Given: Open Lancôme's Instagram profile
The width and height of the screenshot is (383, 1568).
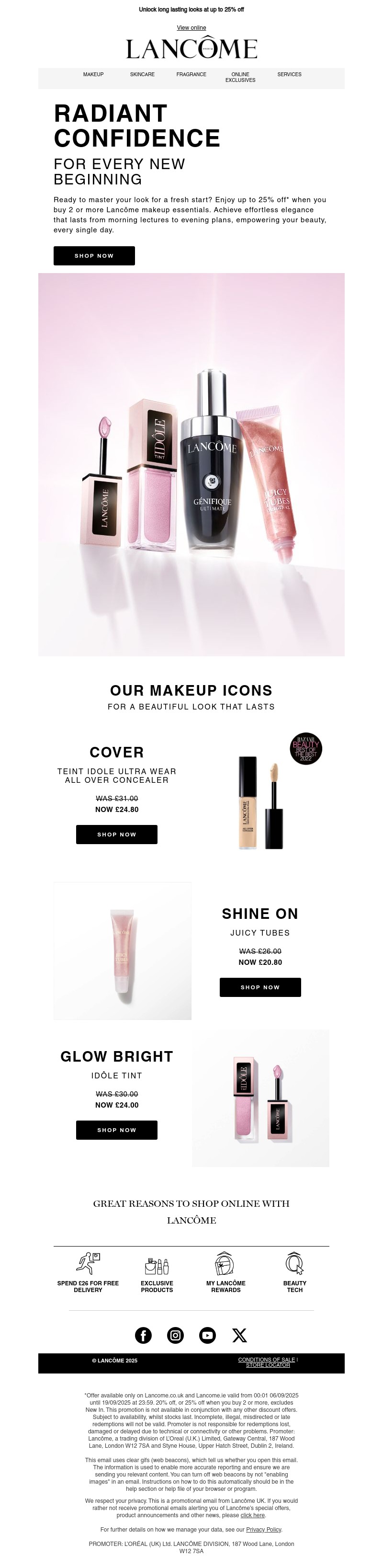Looking at the screenshot, I should click(176, 1335).
